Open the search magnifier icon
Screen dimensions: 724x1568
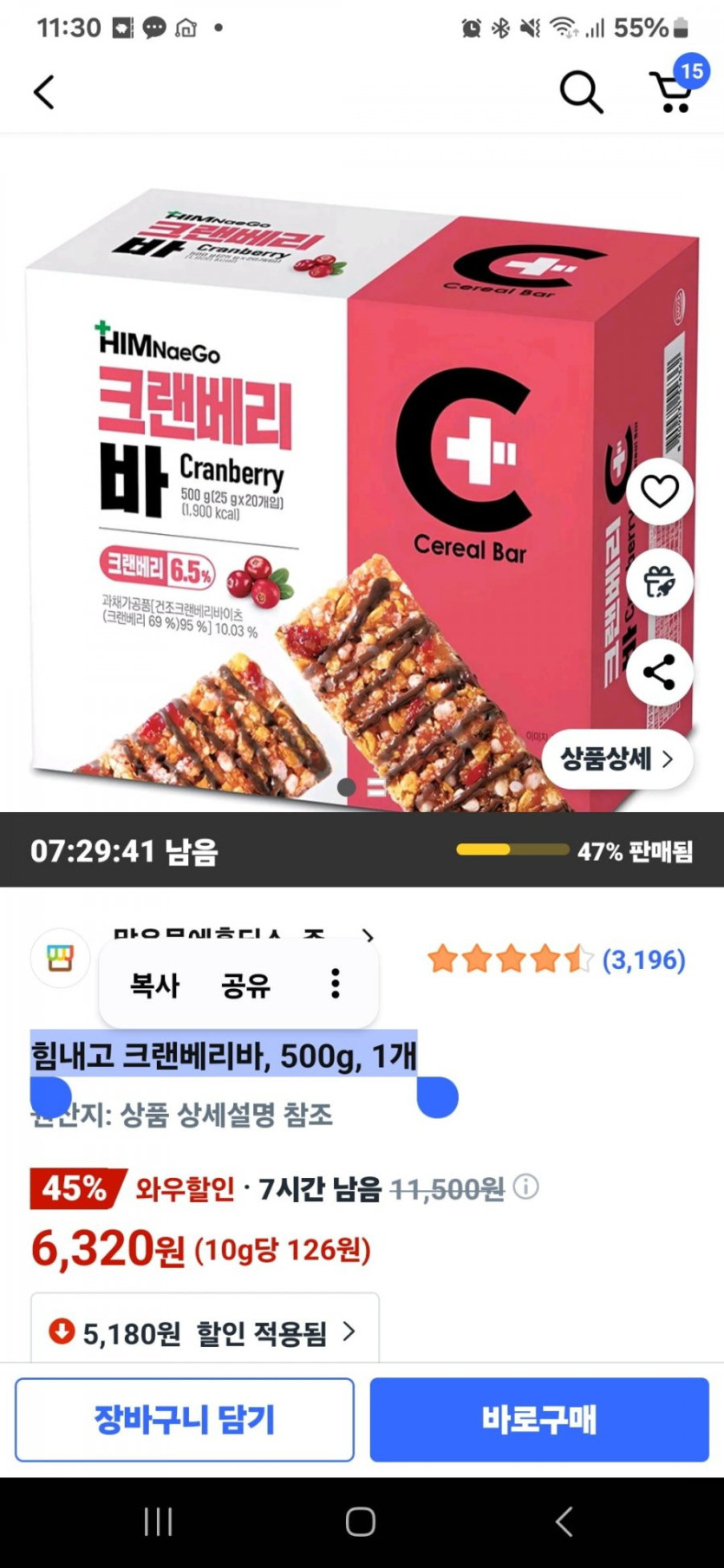tap(580, 92)
